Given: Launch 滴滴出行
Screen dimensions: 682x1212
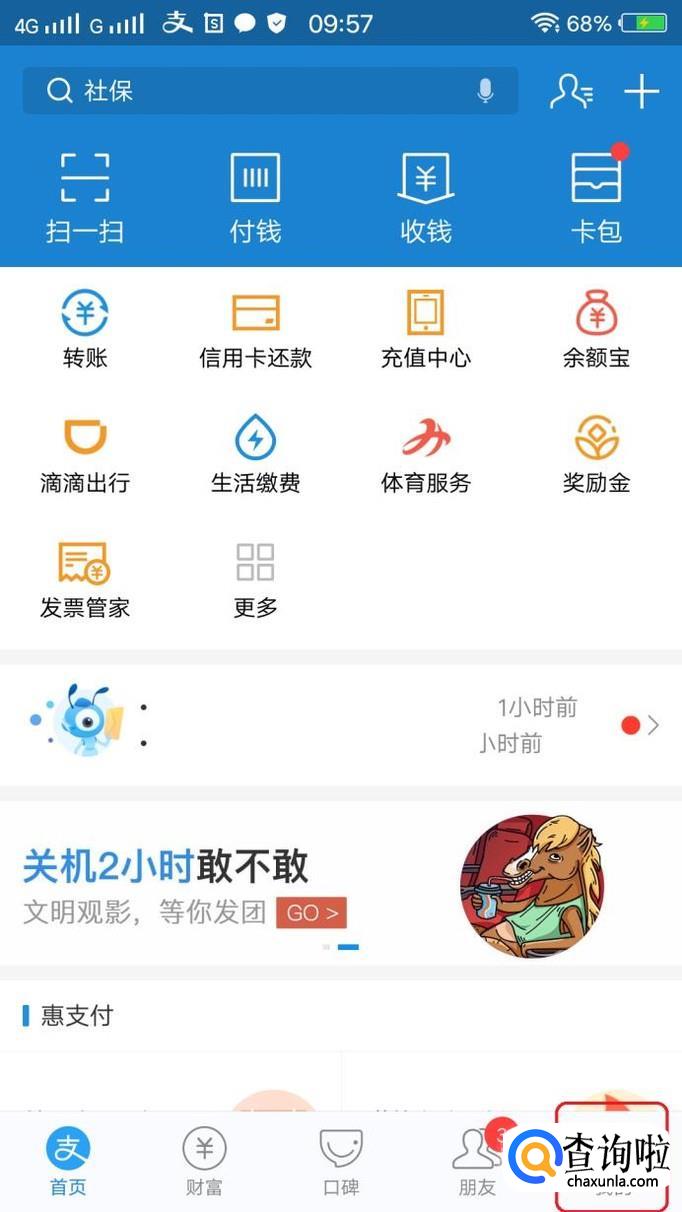Looking at the screenshot, I should (x=85, y=454).
